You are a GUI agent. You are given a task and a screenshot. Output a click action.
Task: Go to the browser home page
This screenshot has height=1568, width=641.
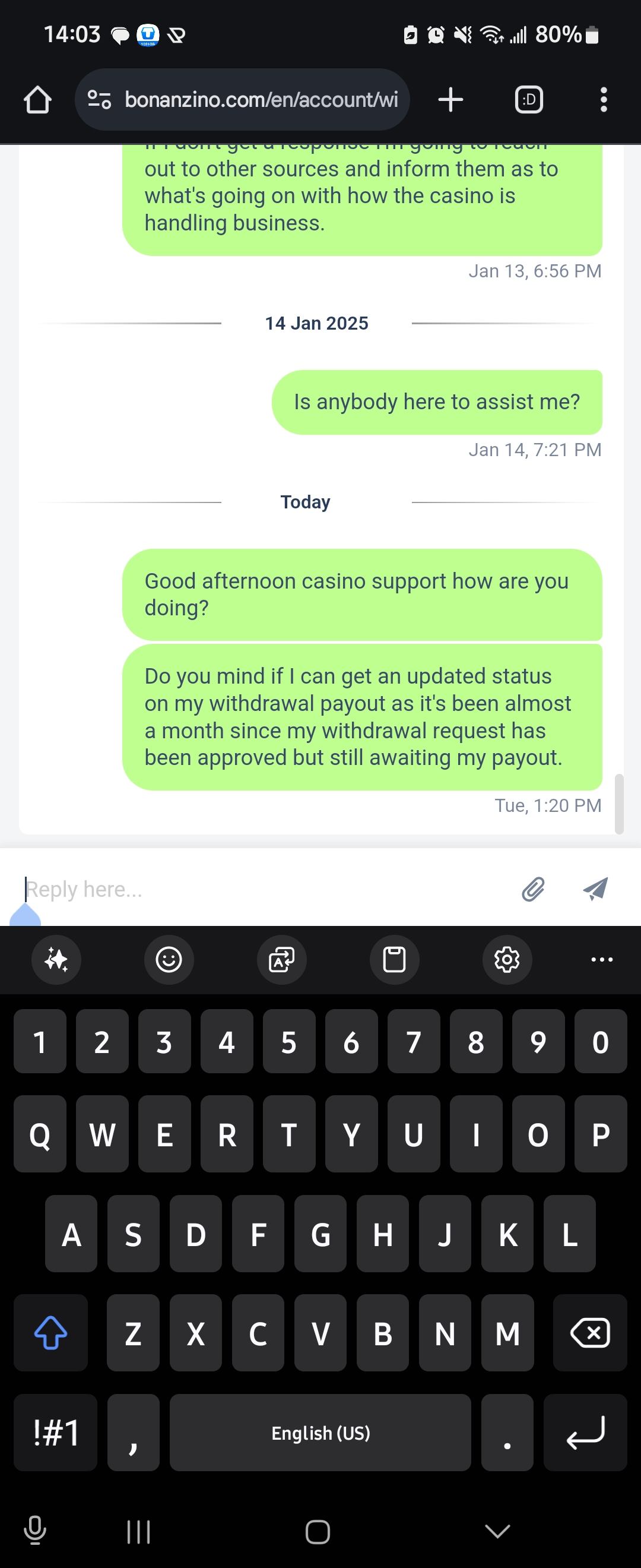(37, 100)
